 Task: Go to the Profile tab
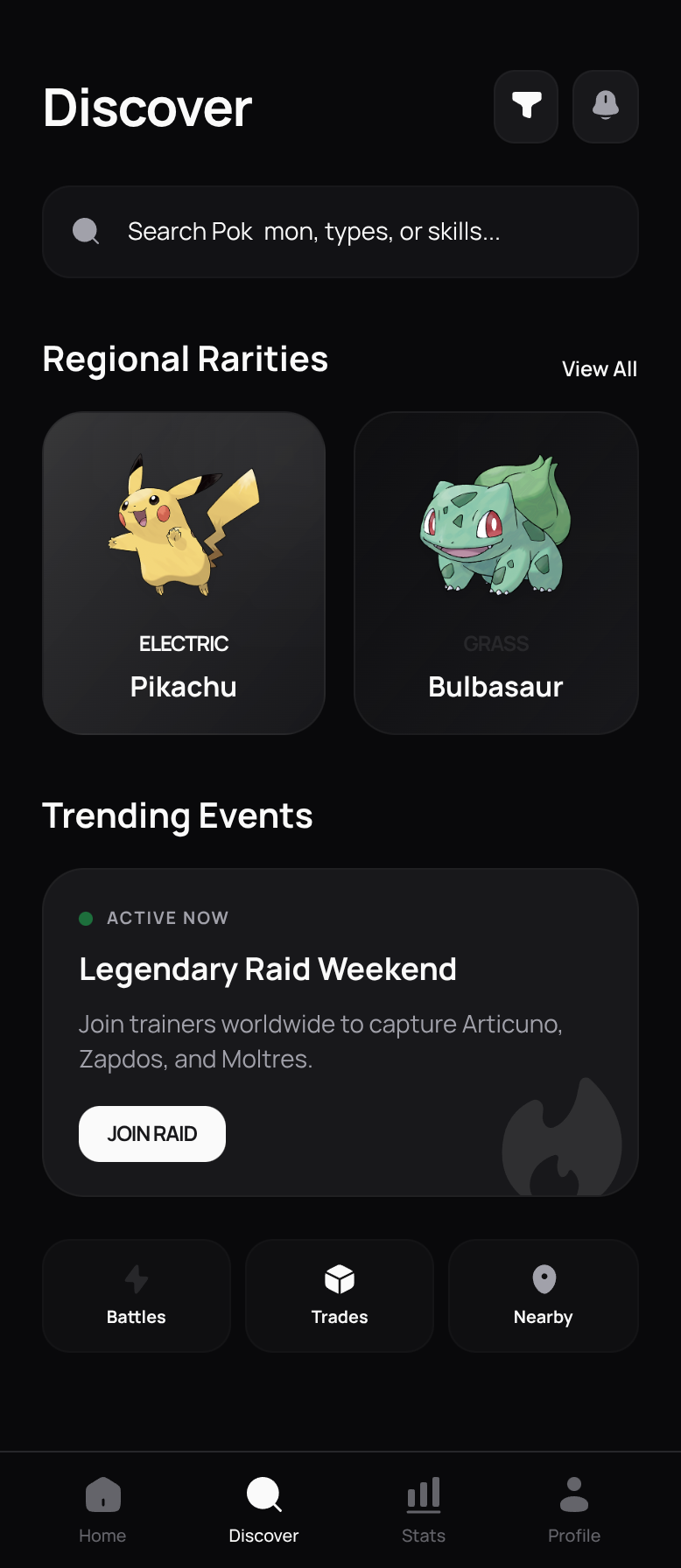coord(574,1510)
